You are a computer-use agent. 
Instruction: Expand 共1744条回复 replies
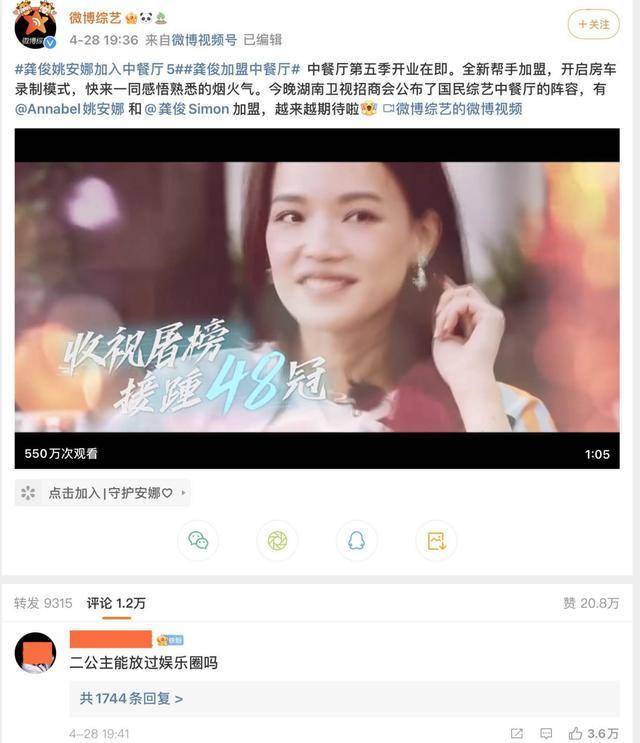(x=131, y=698)
